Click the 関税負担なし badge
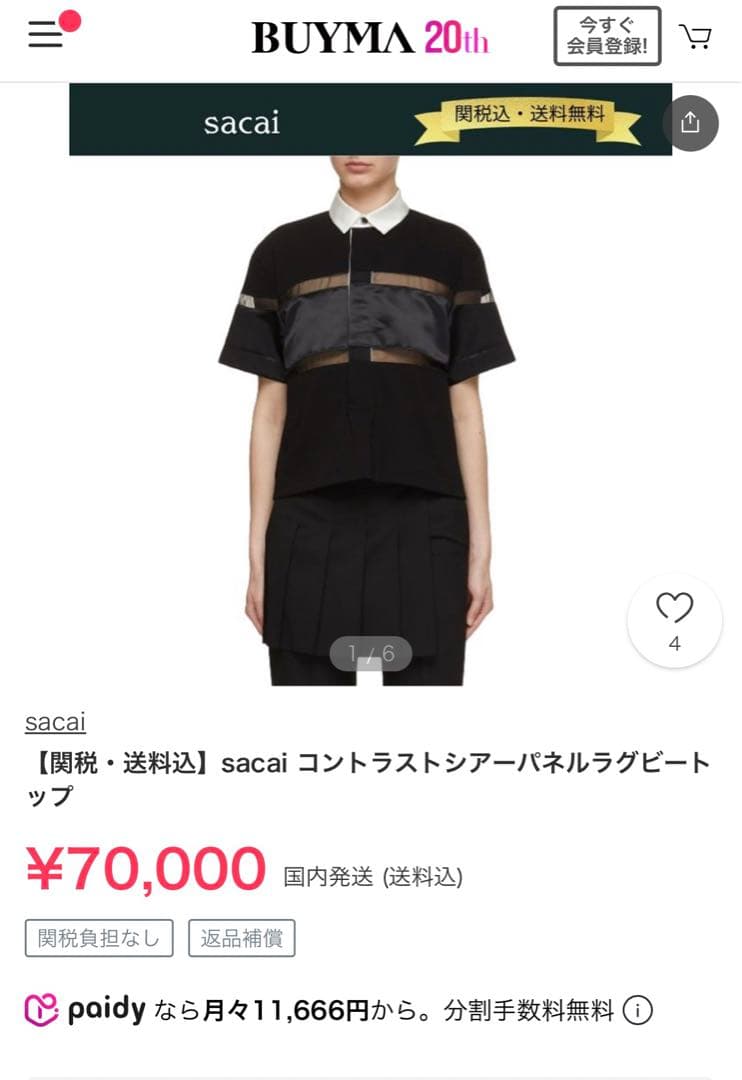The image size is (742, 1080). [x=97, y=938]
